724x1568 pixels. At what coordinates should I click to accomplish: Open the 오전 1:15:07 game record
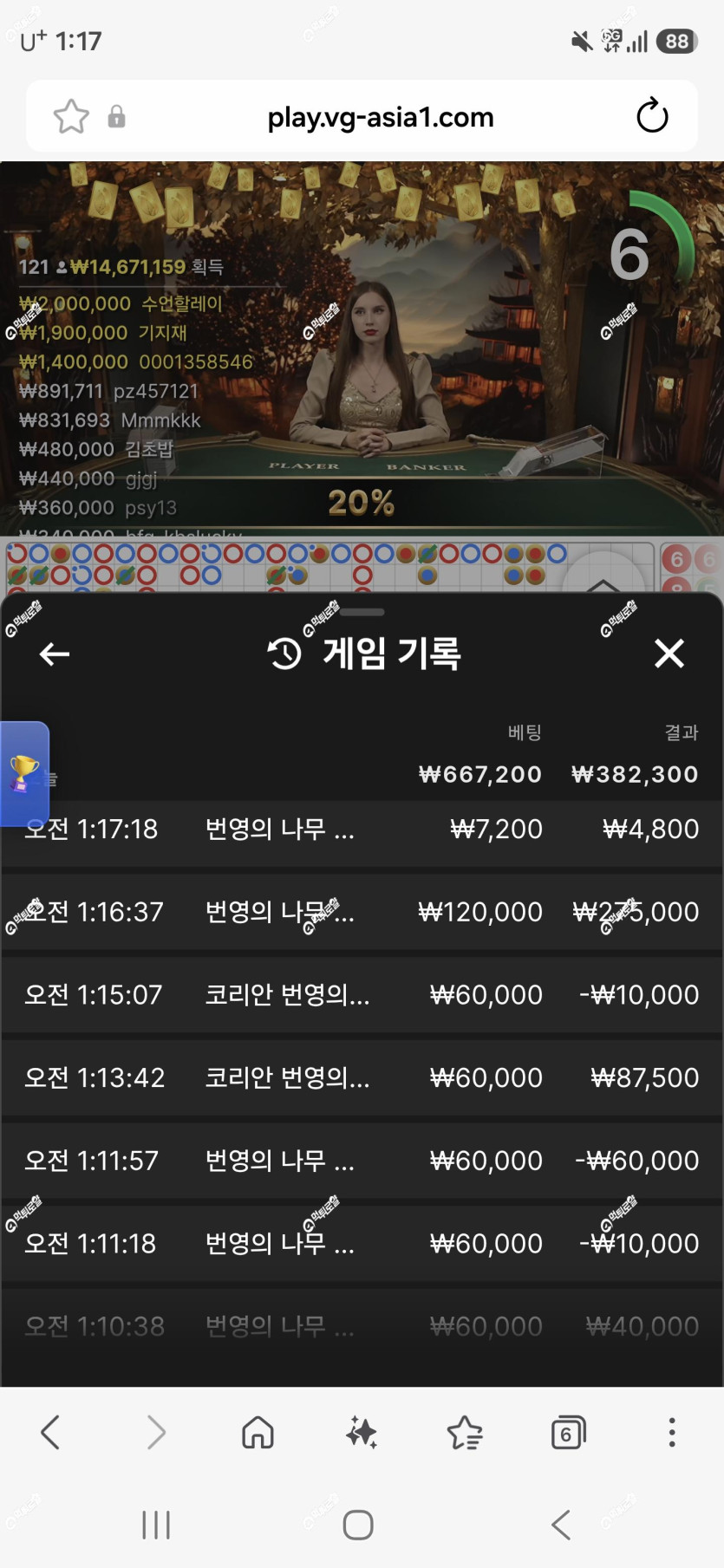click(362, 995)
